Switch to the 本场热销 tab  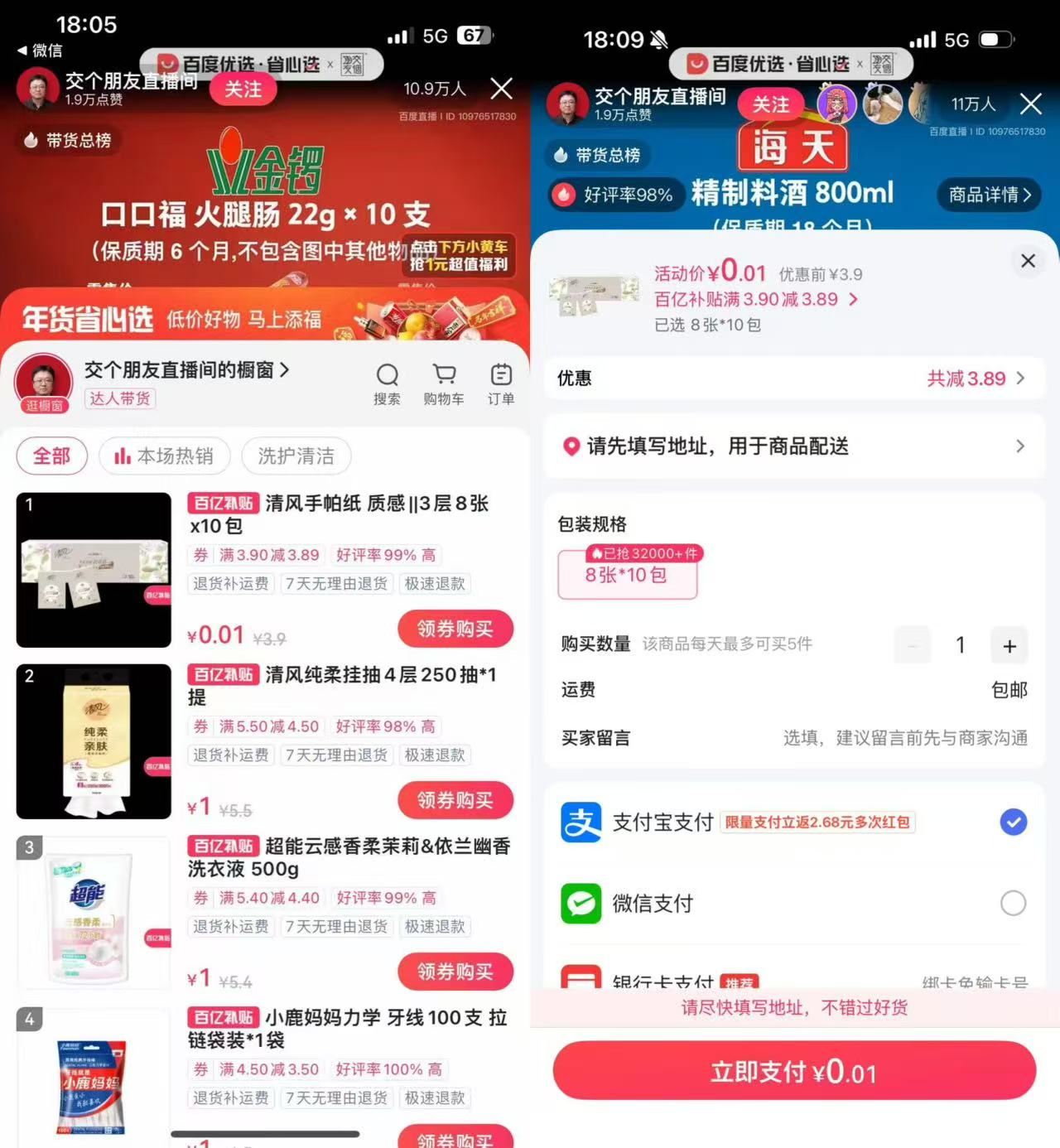point(164,456)
